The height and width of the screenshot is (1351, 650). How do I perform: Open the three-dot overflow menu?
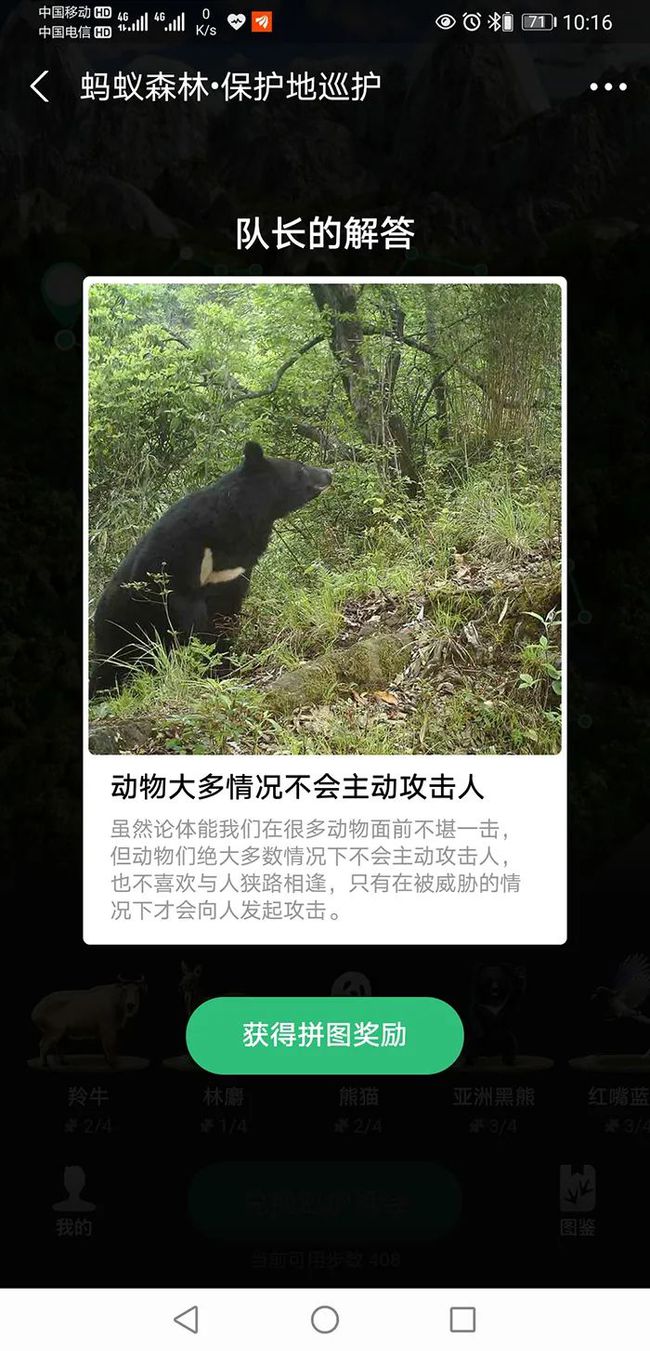(608, 87)
